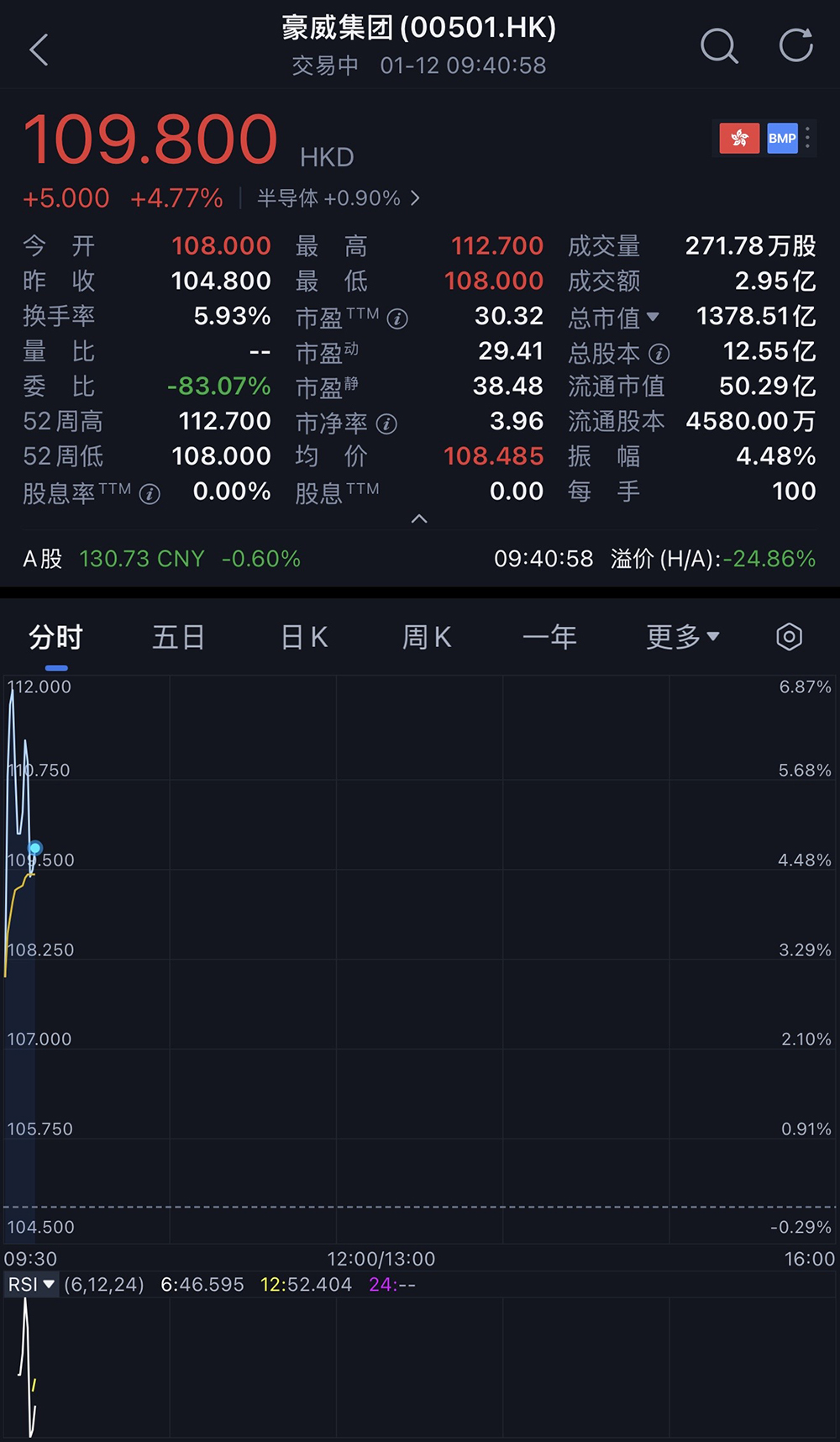Refresh the quote data
The height and width of the screenshot is (1442, 840).
(x=795, y=46)
